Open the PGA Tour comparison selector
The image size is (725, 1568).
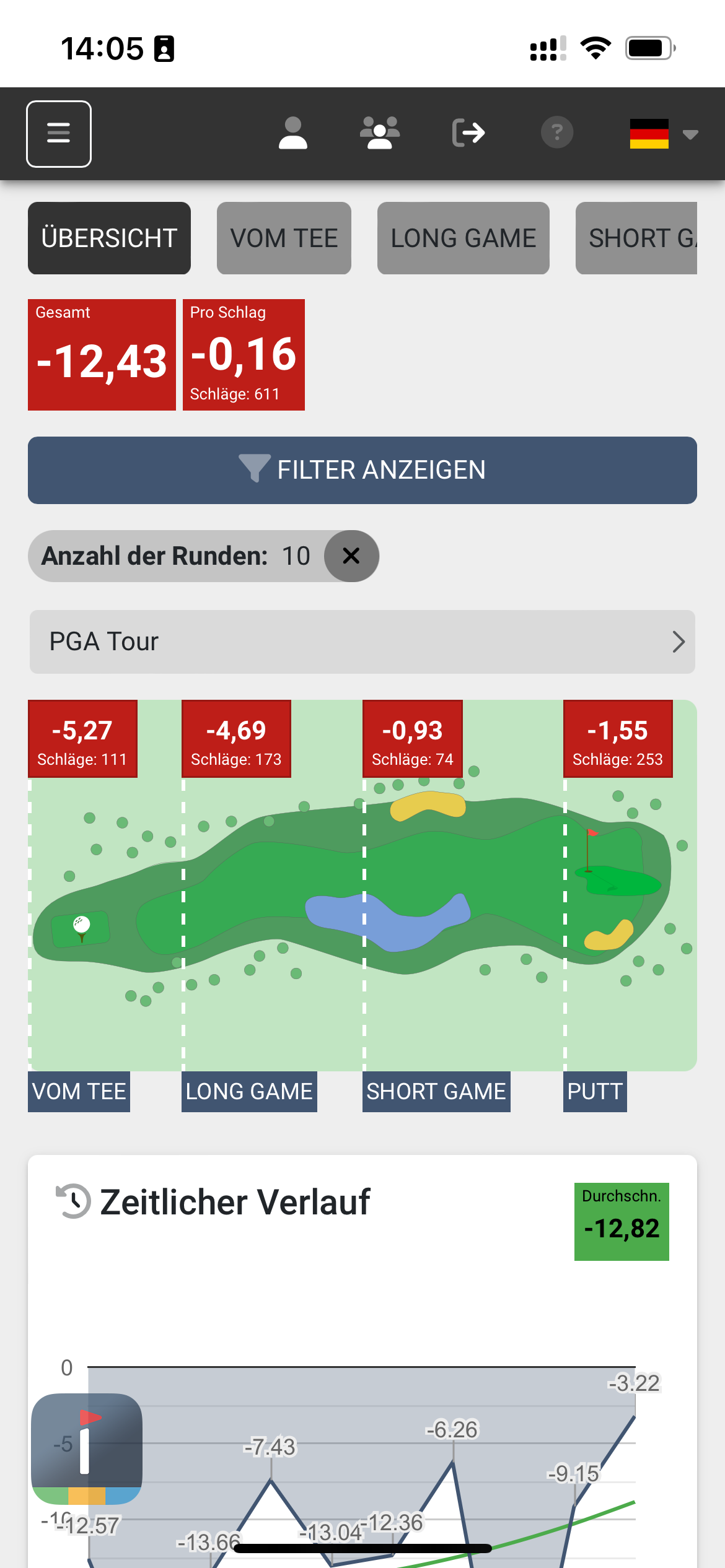tap(362, 642)
